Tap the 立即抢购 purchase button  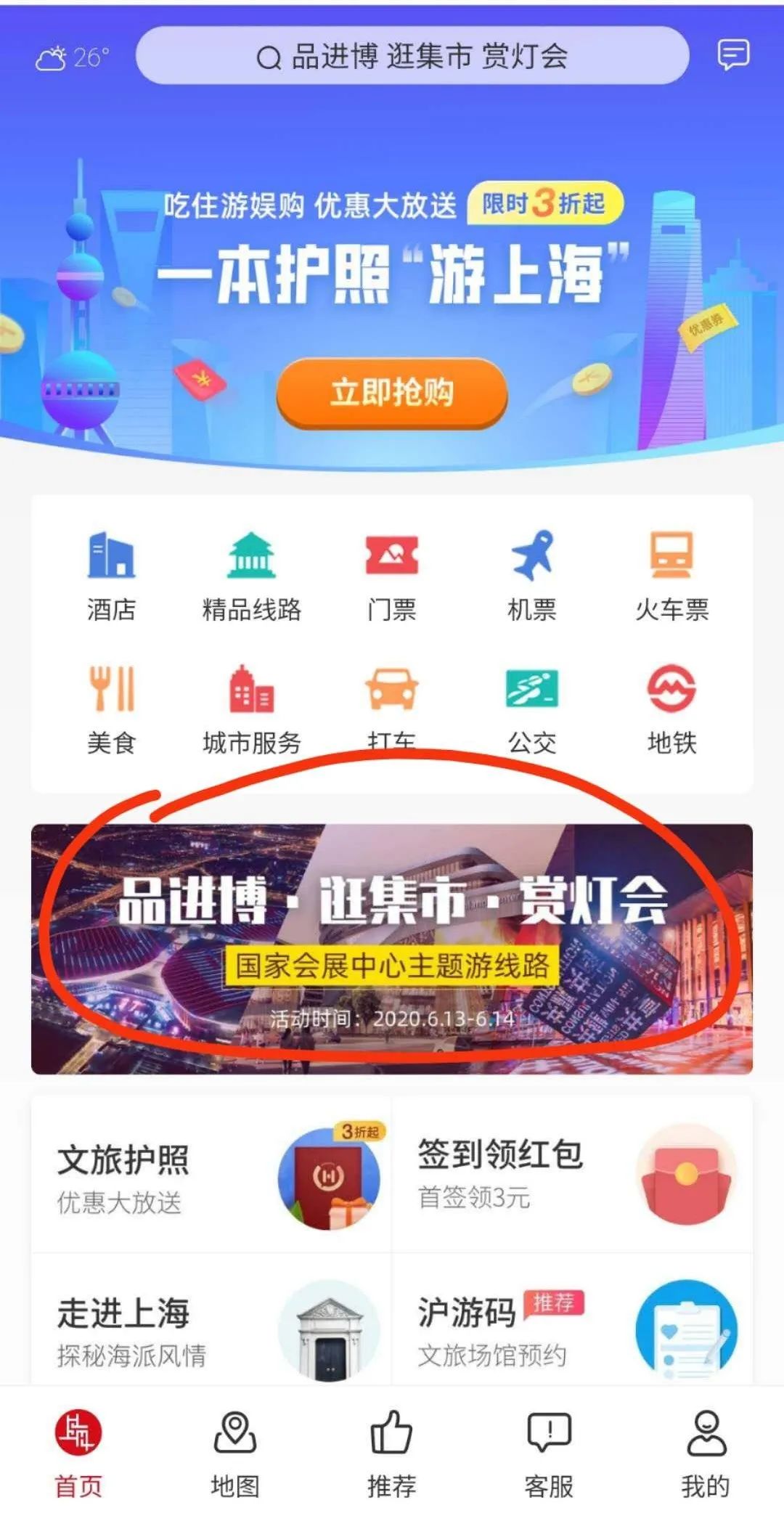tap(392, 393)
